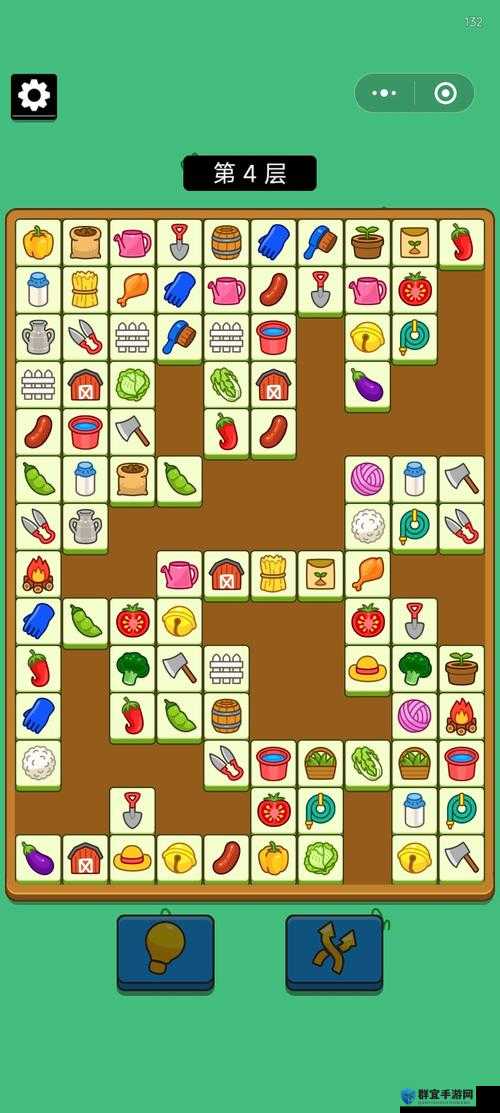Image resolution: width=500 pixels, height=1113 pixels.
Task: Tap the eggplant tile beneath the yellow bell
Action: 368,385
